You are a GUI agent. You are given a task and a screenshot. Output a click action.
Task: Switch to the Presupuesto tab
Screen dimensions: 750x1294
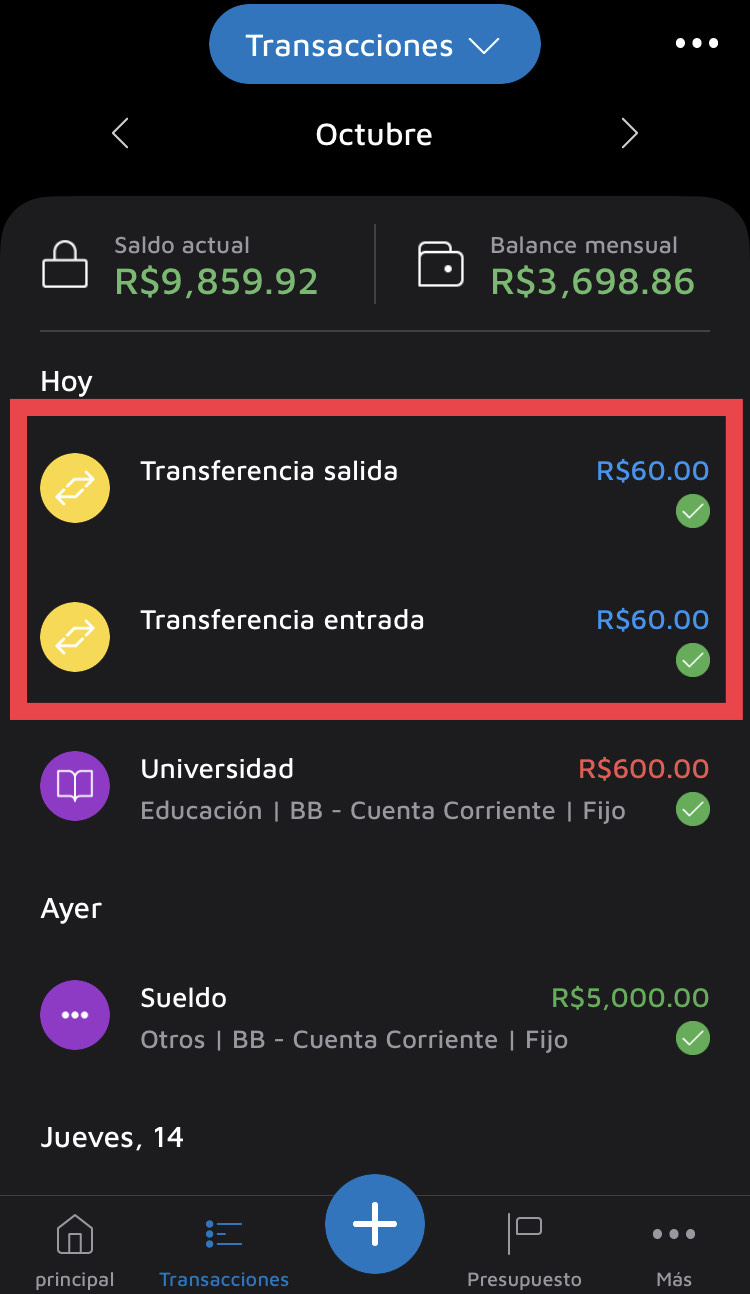[524, 1250]
